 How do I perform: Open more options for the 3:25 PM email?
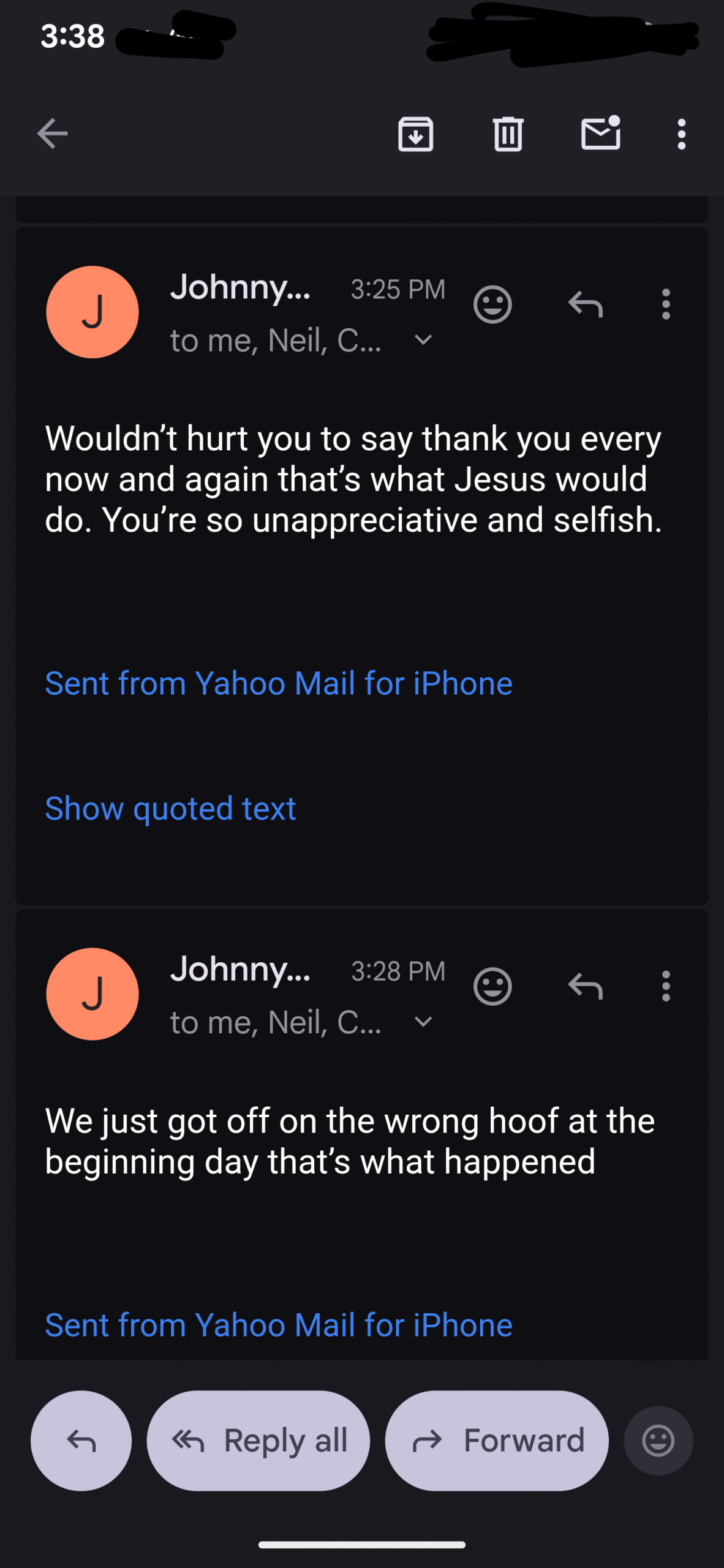[666, 304]
